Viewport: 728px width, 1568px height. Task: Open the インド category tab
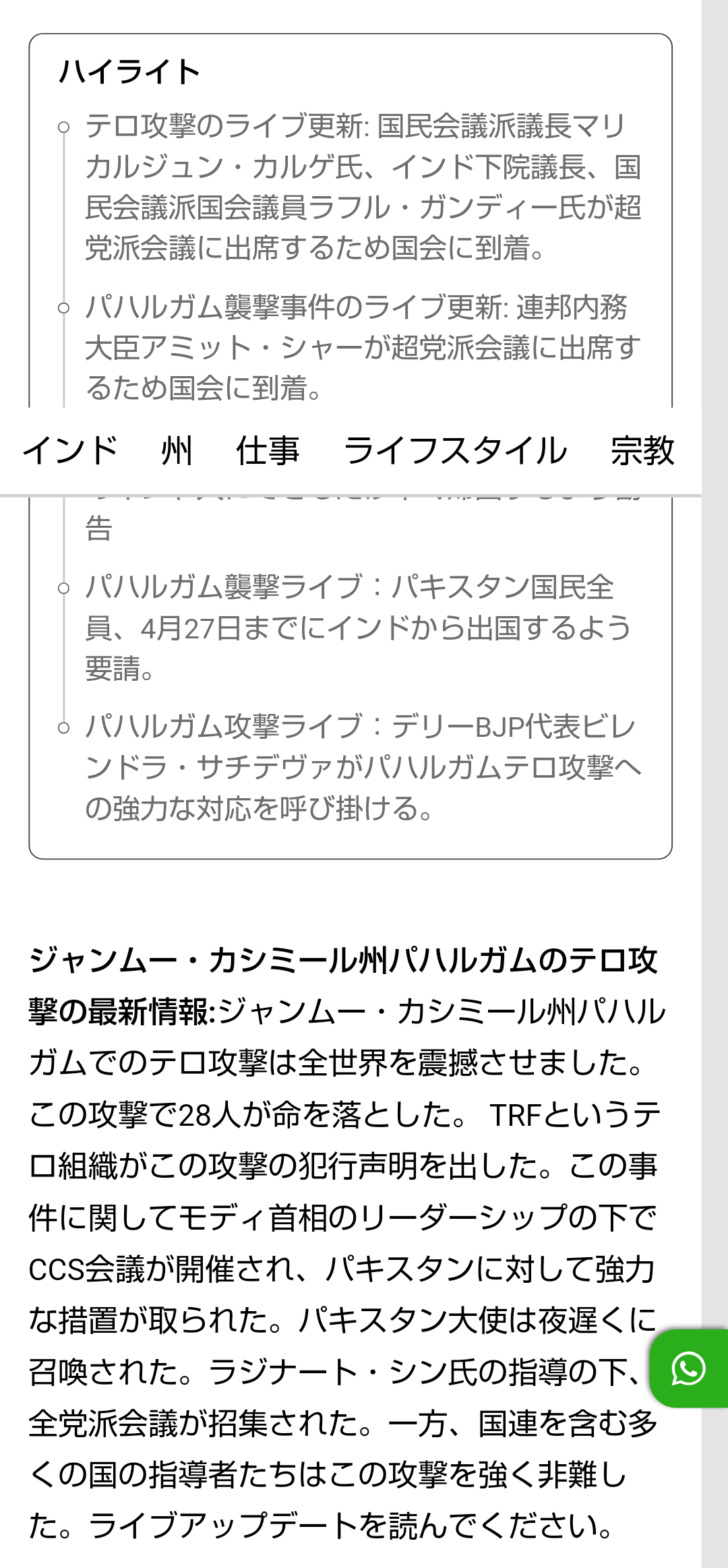[x=70, y=450]
